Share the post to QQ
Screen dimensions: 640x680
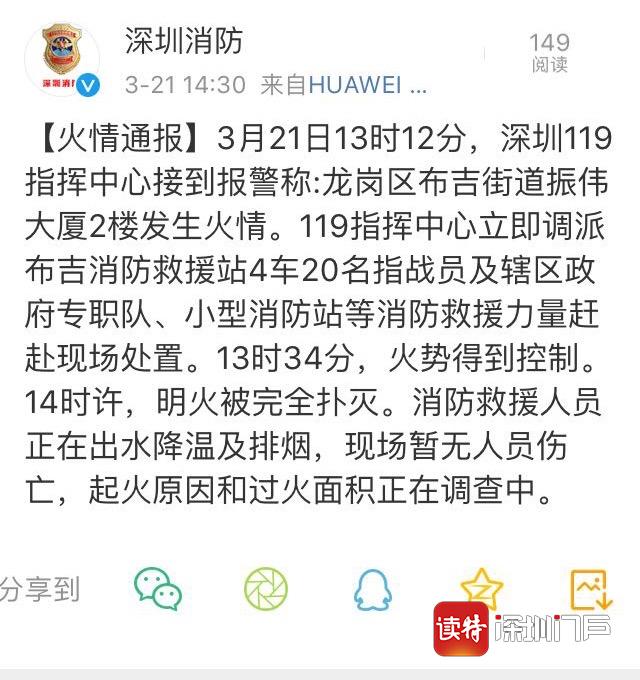tap(373, 591)
